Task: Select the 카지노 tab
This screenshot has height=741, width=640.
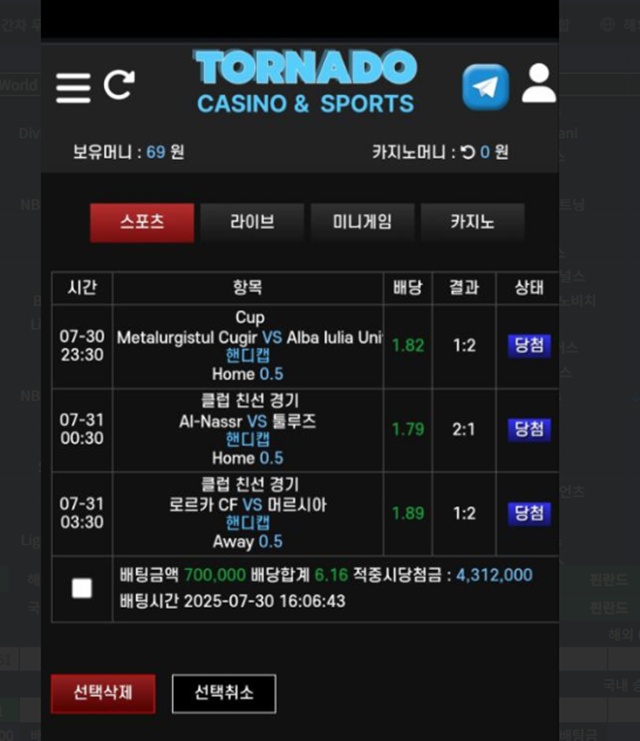Action: pyautogui.click(x=472, y=223)
